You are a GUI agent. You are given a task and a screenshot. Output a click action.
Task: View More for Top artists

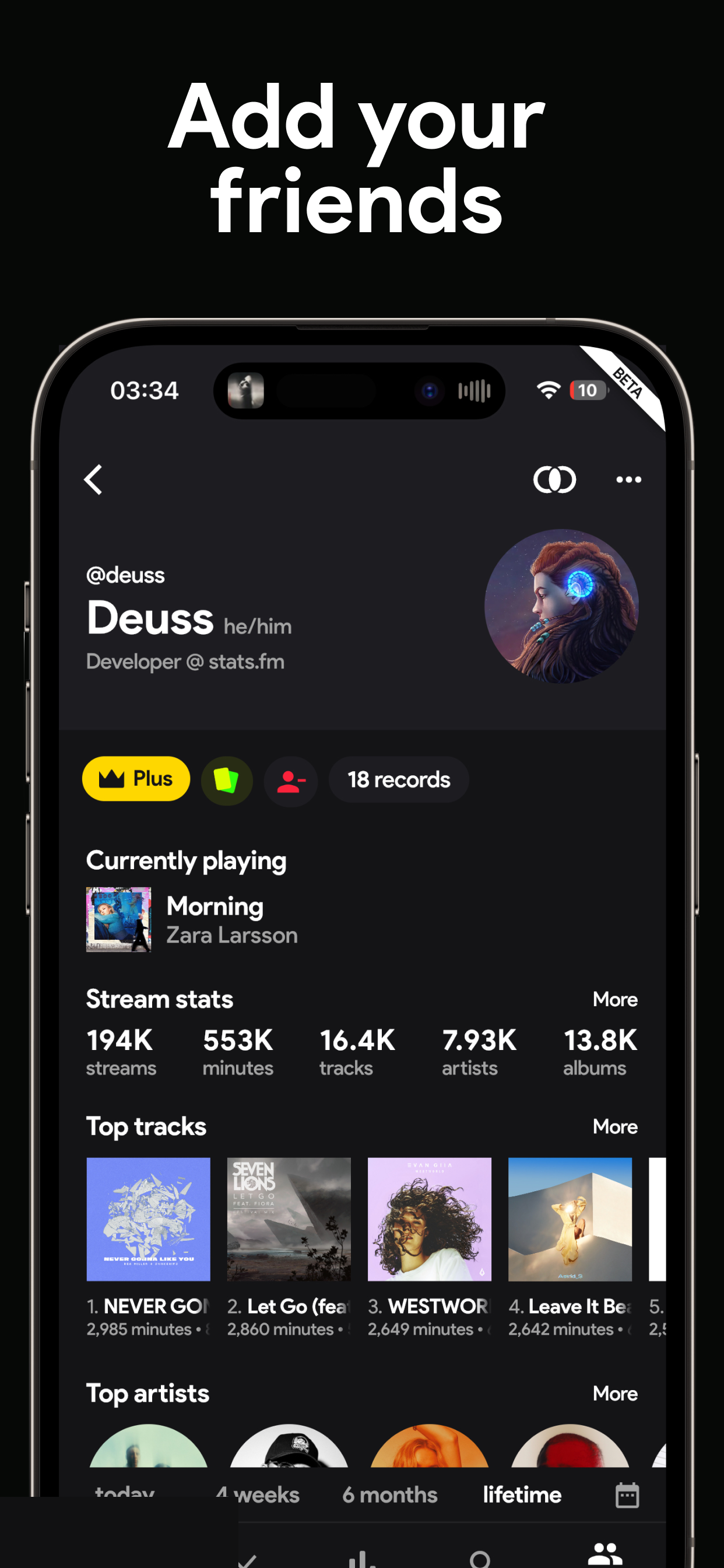(x=614, y=1394)
